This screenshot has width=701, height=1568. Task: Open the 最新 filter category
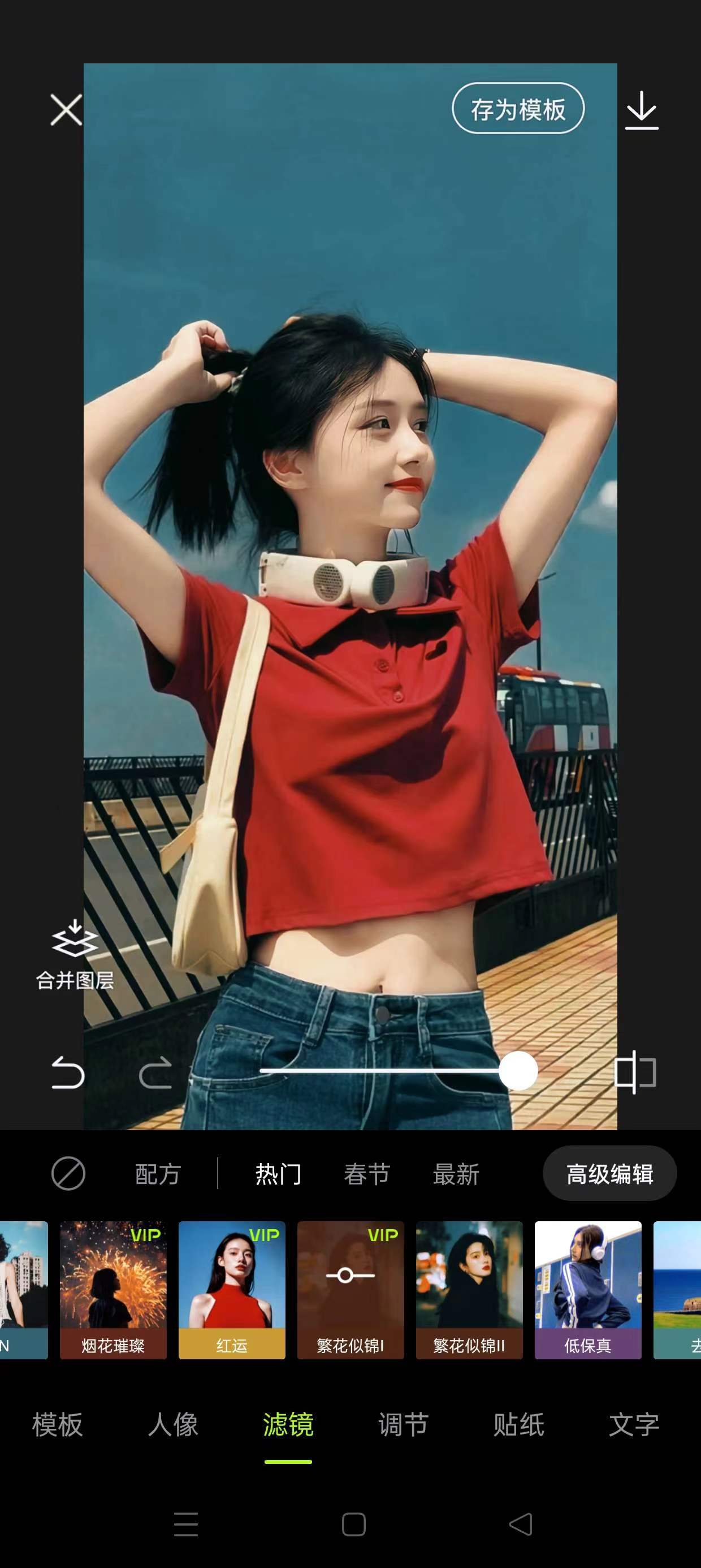(x=456, y=1174)
